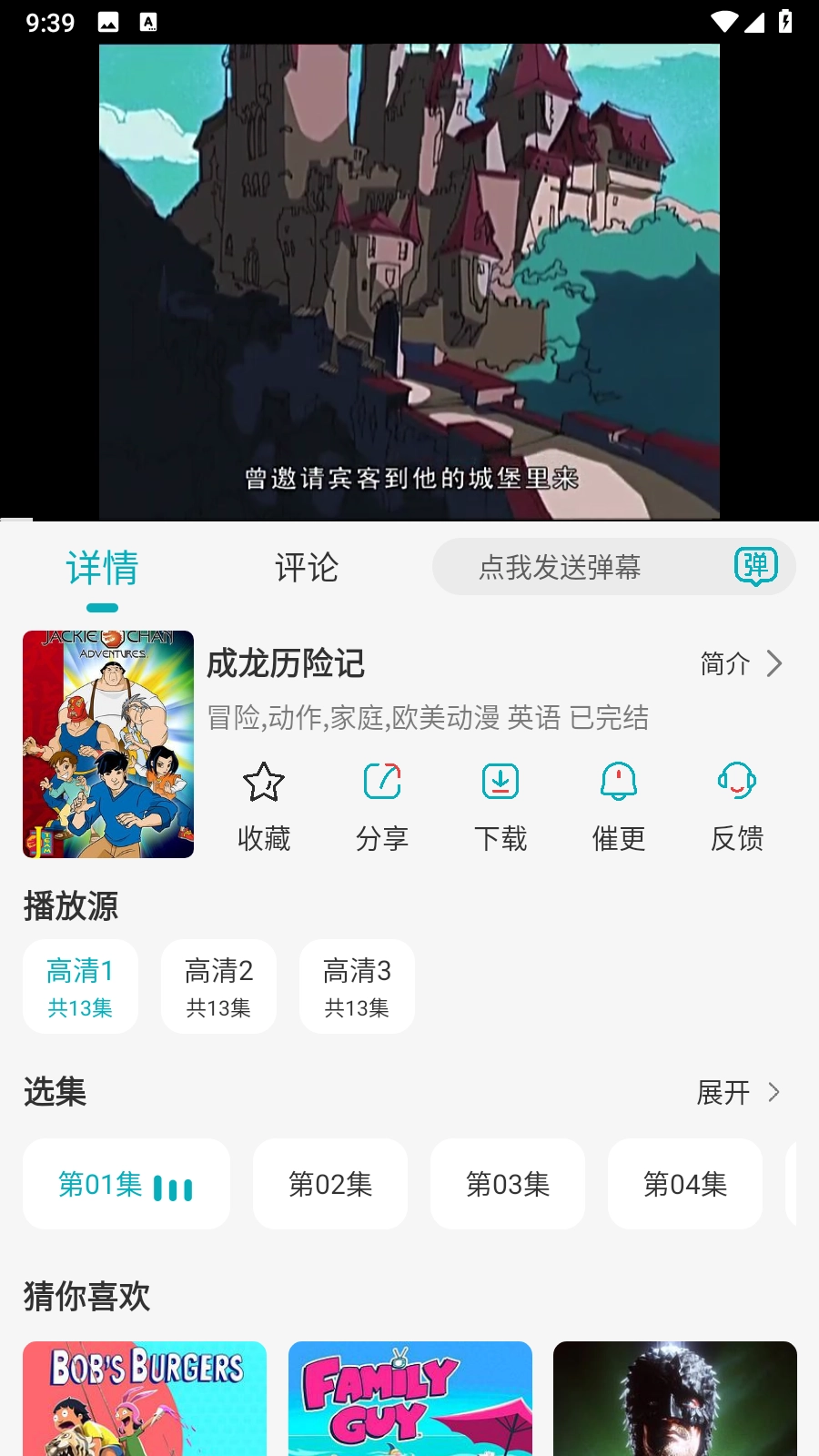Open the 高清3 source button
819x1456 pixels.
click(357, 986)
